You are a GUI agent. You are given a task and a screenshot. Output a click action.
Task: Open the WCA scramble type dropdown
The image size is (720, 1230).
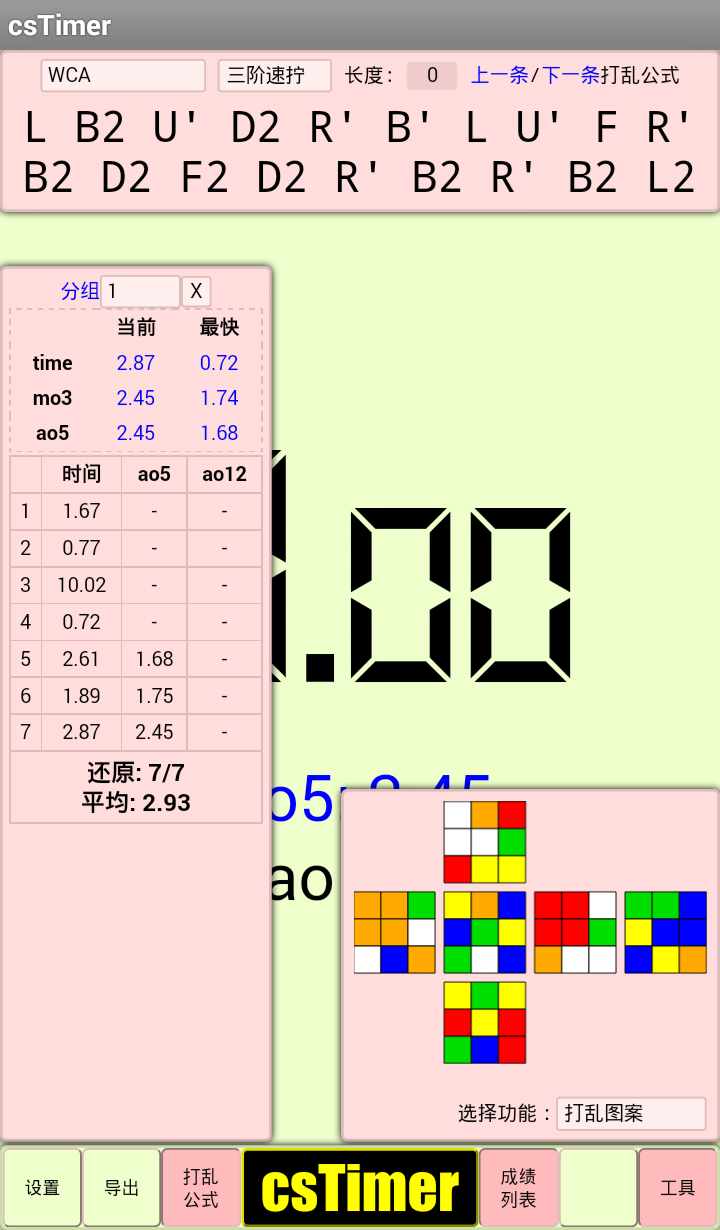(123, 75)
